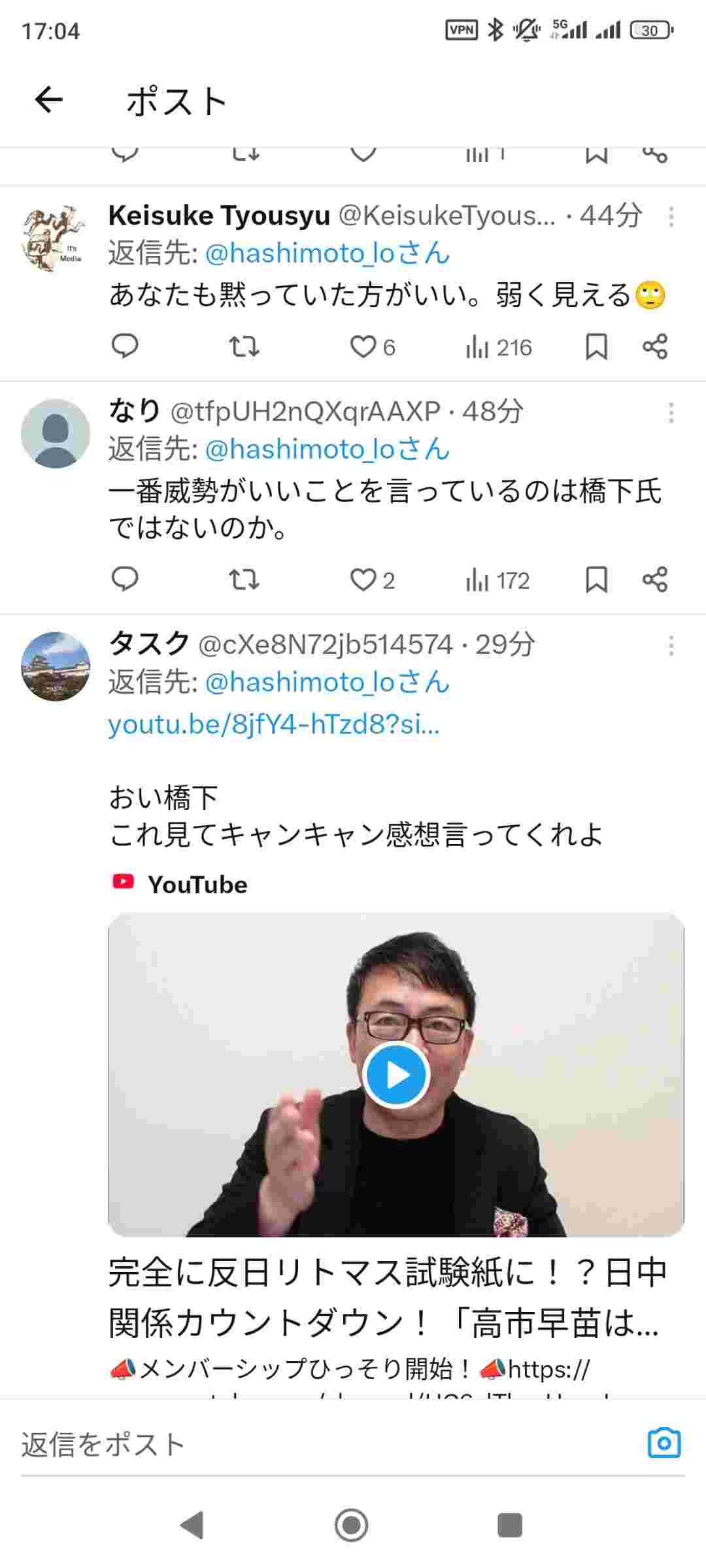706x1568 pixels.
Task: Bookmark なり's reply
Action: pyautogui.click(x=596, y=580)
